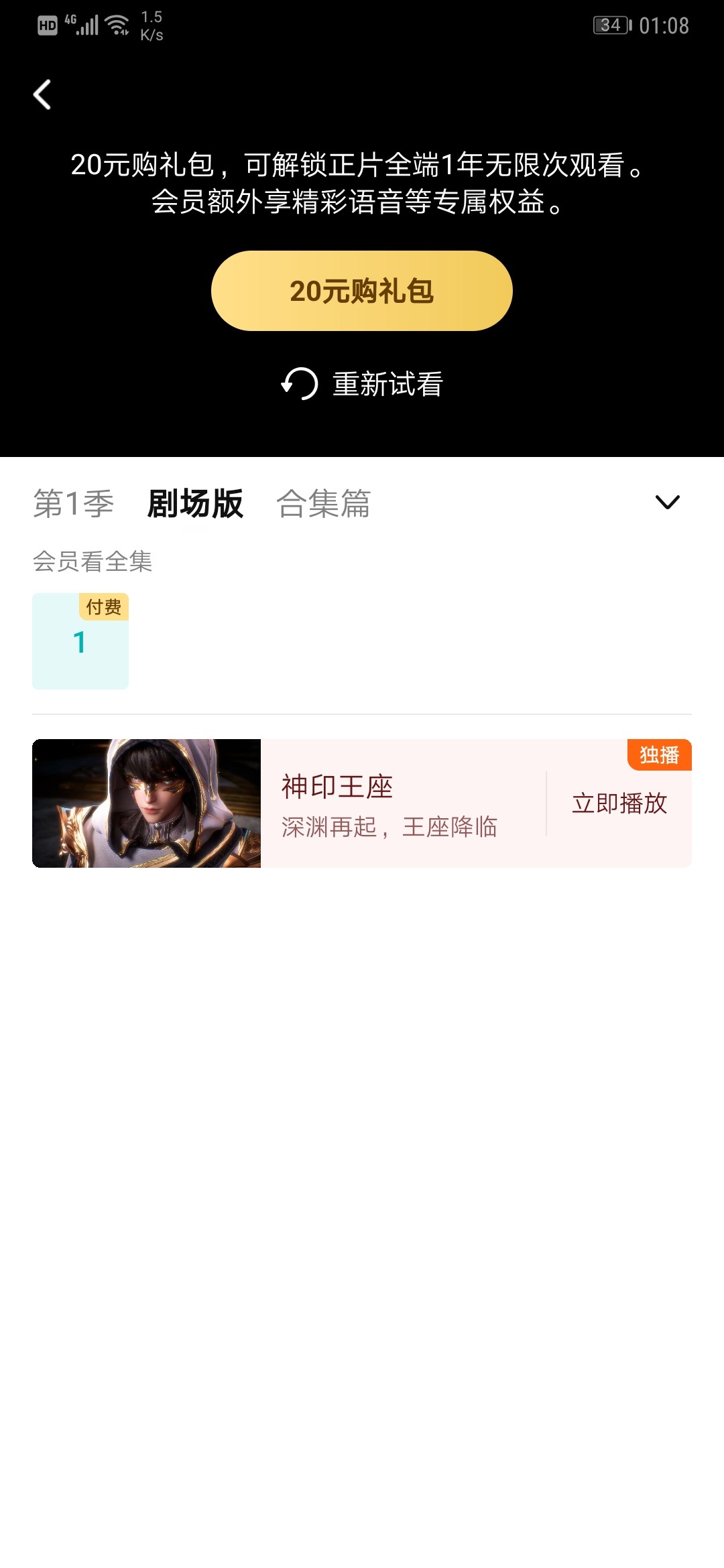The image size is (724, 1568).
Task: Tap 重新试看 to replay the trial
Action: pos(362,384)
